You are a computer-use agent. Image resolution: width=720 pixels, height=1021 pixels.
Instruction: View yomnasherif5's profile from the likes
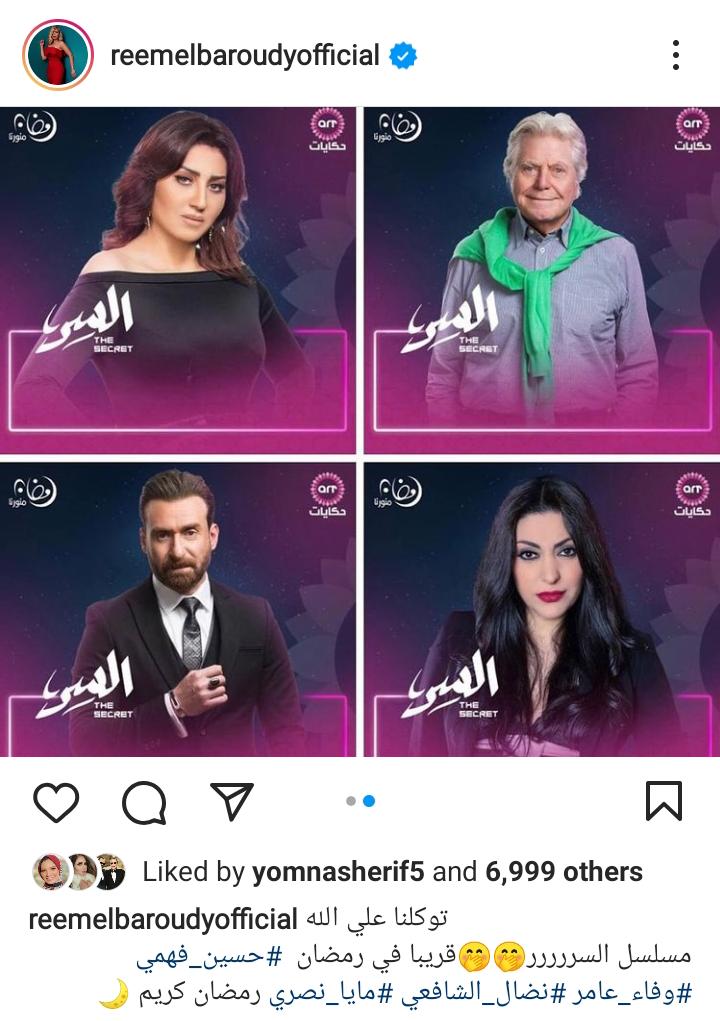click(x=338, y=872)
